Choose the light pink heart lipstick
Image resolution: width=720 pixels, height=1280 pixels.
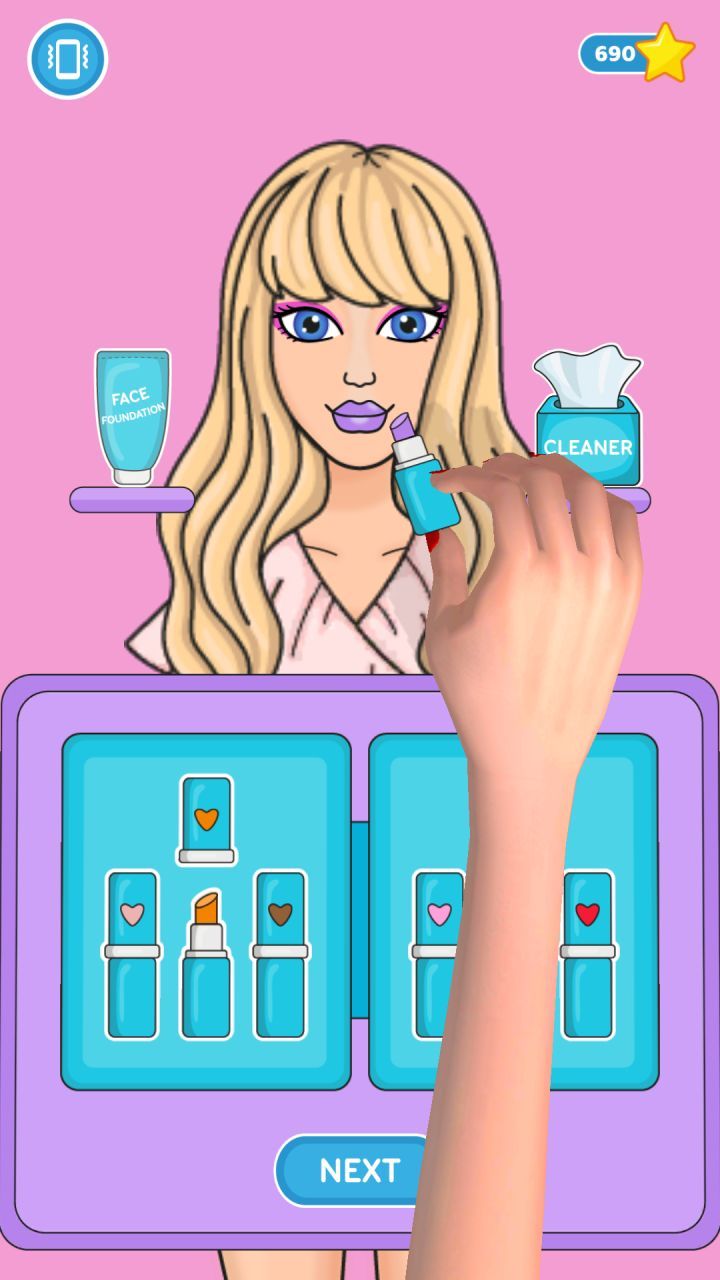[132, 955]
